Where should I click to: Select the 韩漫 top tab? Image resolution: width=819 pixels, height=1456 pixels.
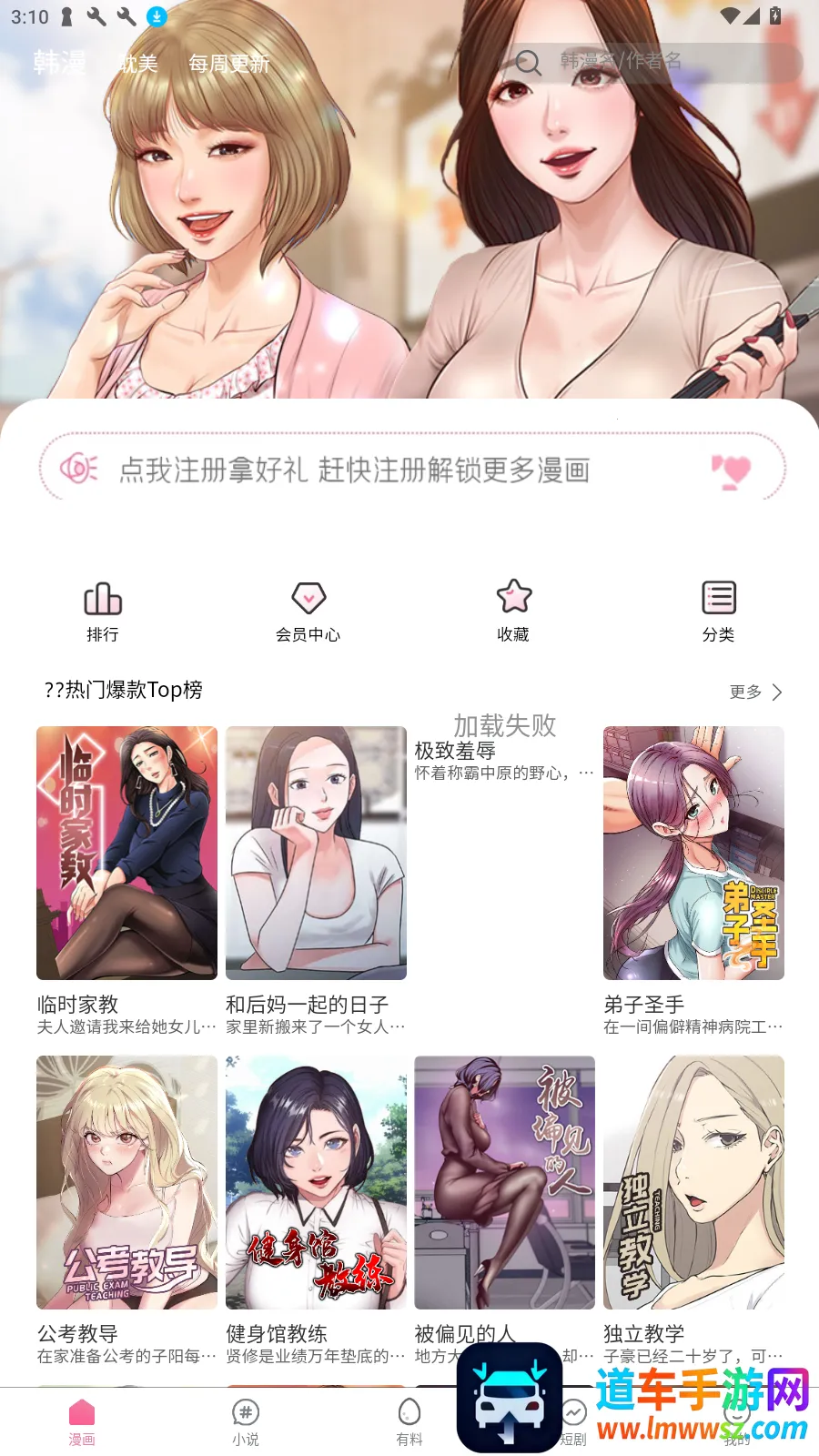pyautogui.click(x=59, y=62)
